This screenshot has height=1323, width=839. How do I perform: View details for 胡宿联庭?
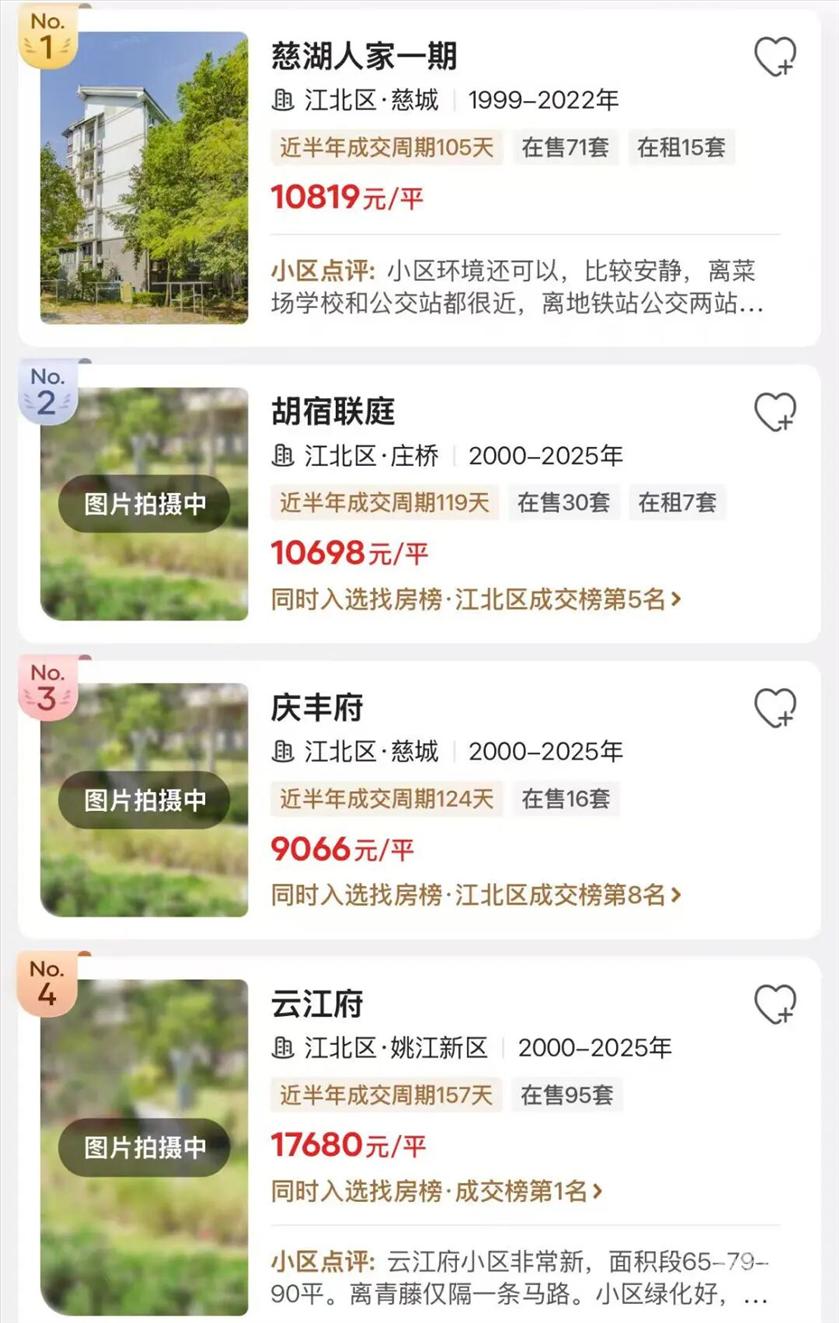pyautogui.click(x=332, y=411)
